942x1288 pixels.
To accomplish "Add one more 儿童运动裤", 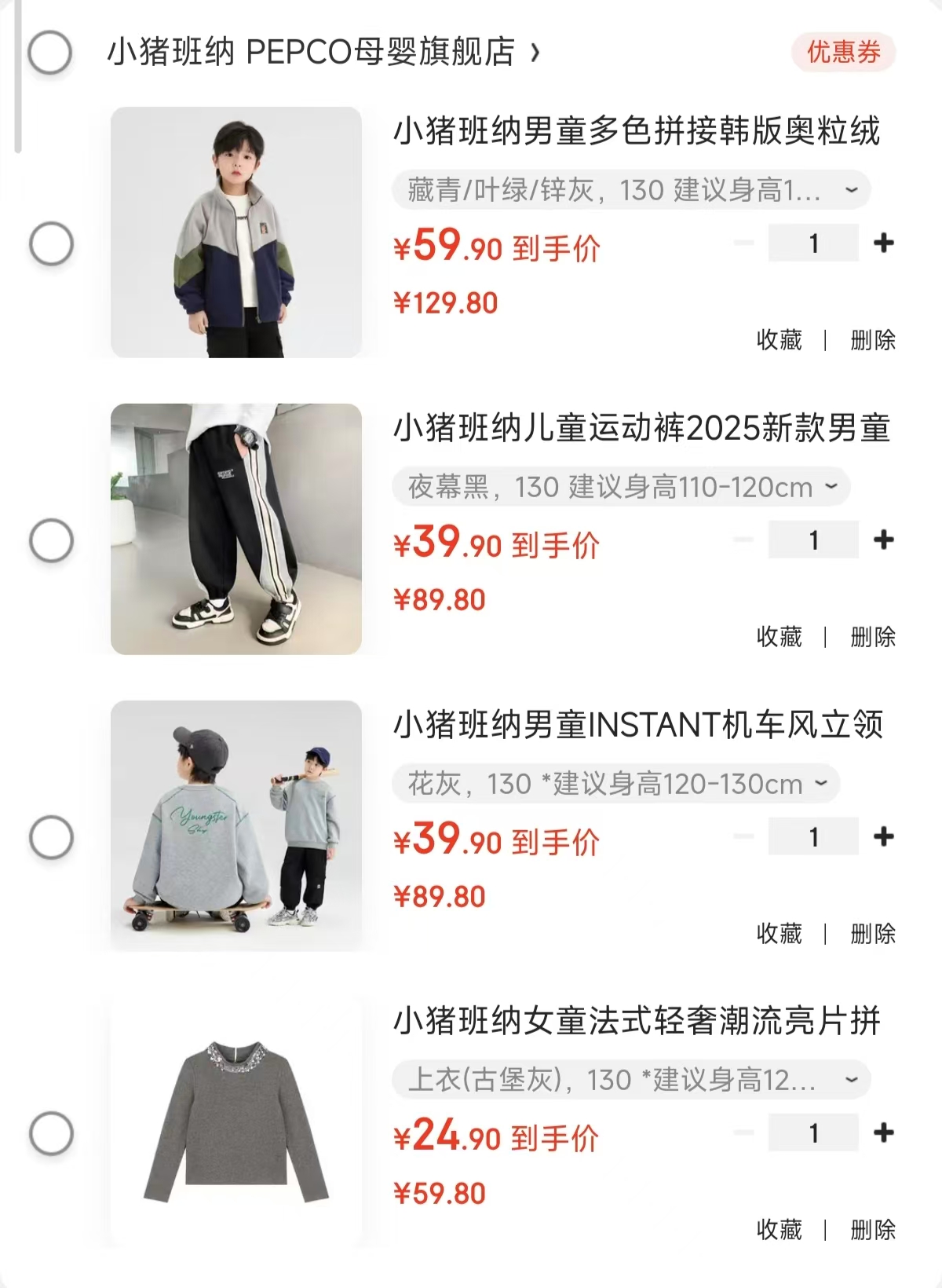I will (883, 540).
